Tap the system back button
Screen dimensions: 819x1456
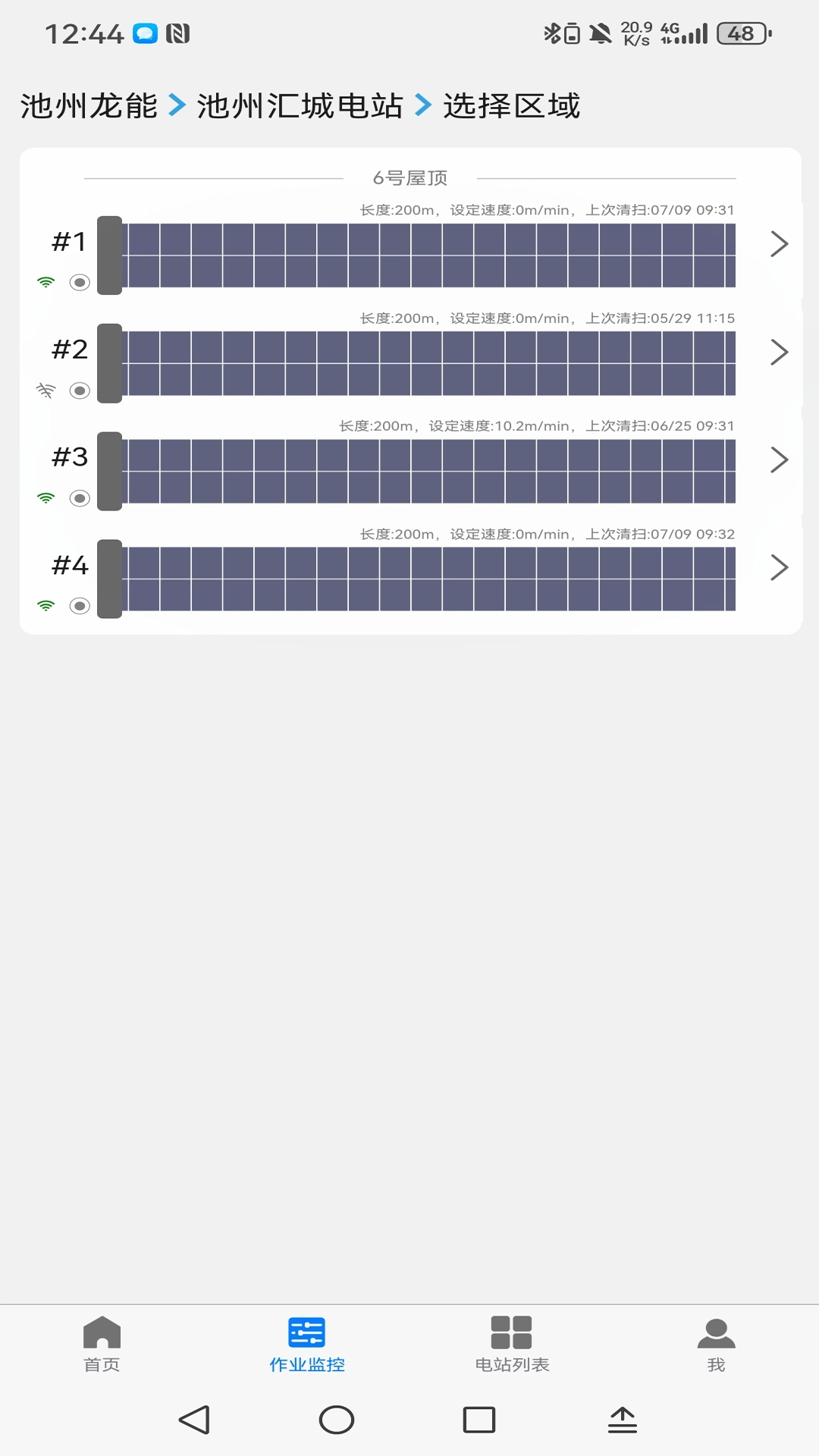coord(194,1420)
